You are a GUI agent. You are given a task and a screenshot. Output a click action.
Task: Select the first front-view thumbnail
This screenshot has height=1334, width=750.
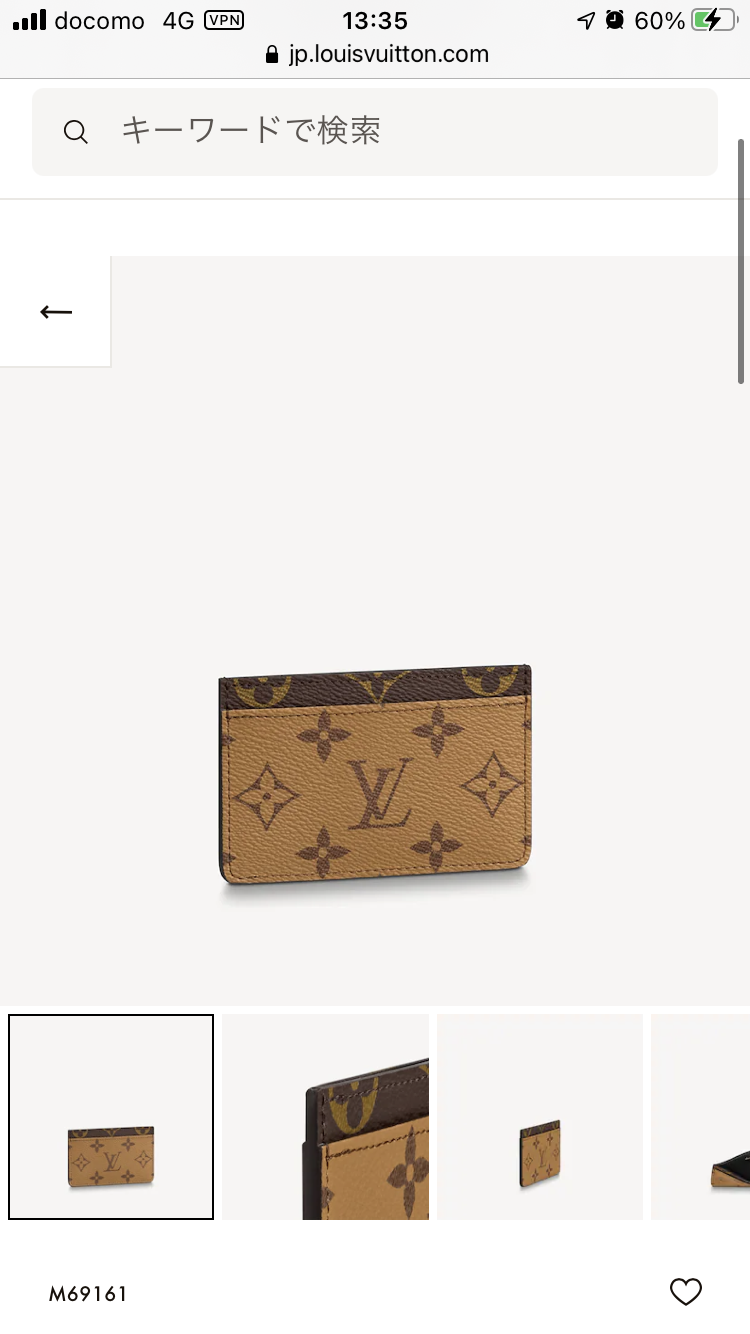pyautogui.click(x=111, y=1117)
